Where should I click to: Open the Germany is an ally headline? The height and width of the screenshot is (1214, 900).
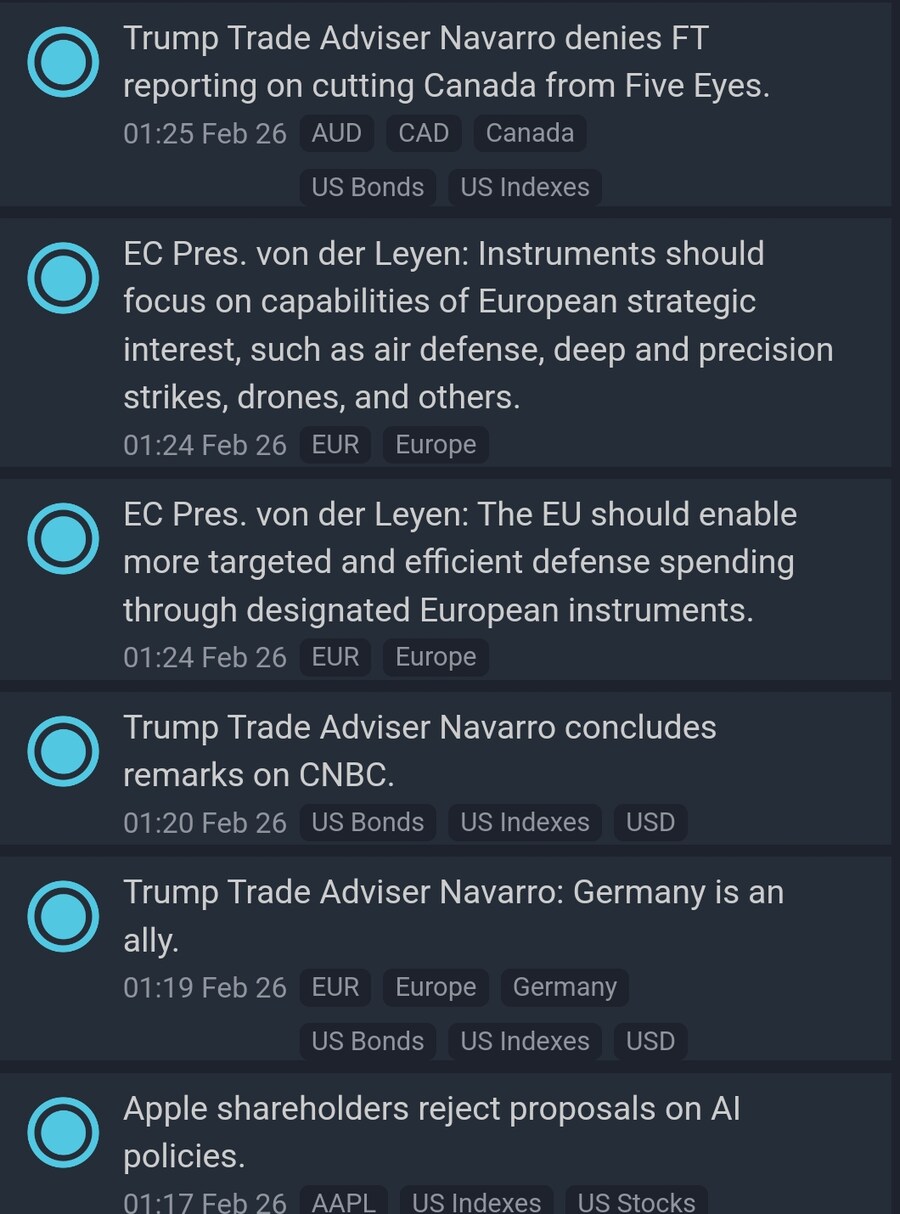tap(453, 915)
